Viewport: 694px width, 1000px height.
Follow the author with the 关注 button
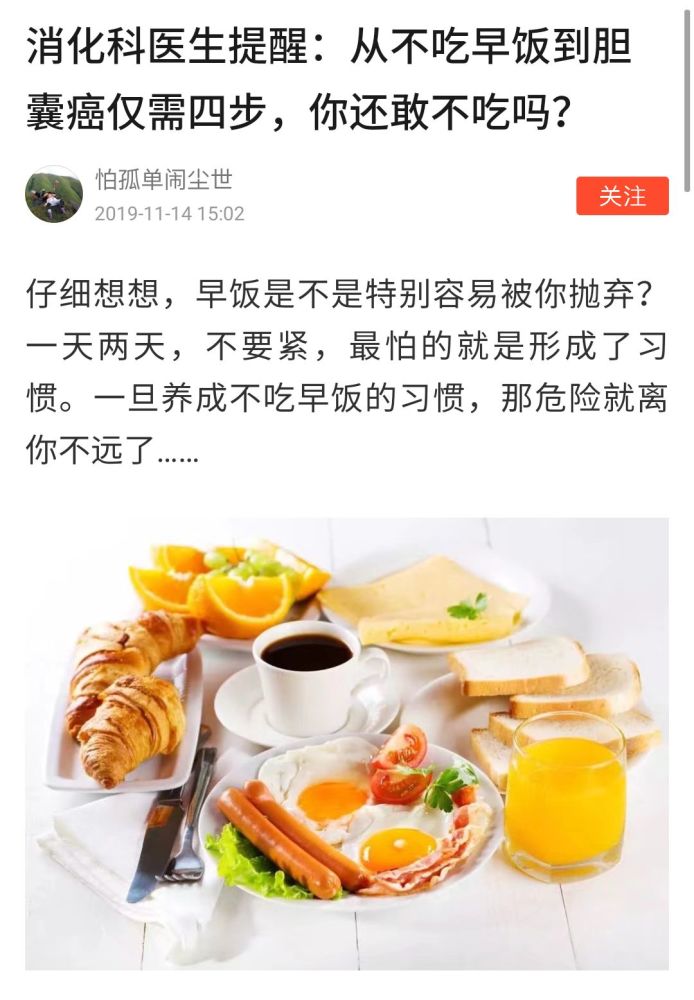click(x=622, y=197)
